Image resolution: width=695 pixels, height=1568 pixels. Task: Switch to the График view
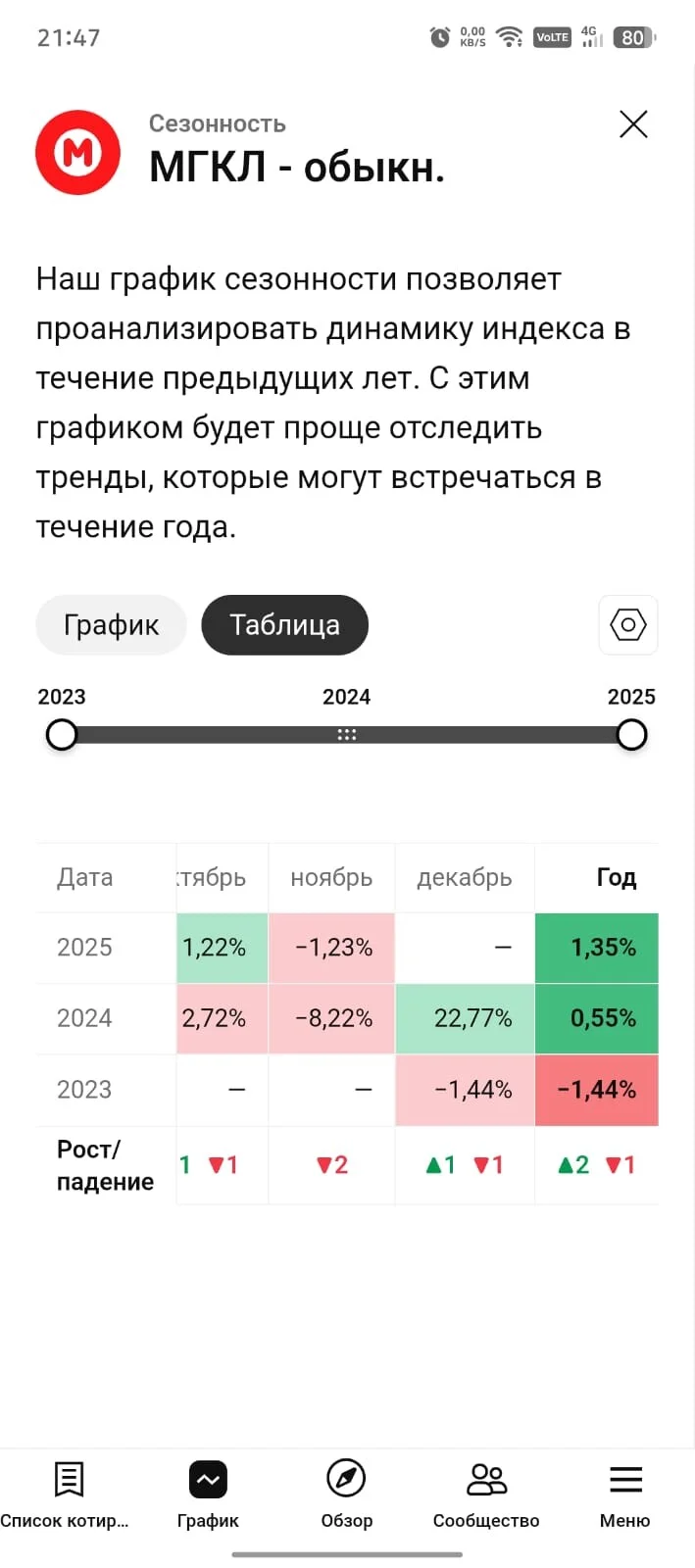coord(111,625)
